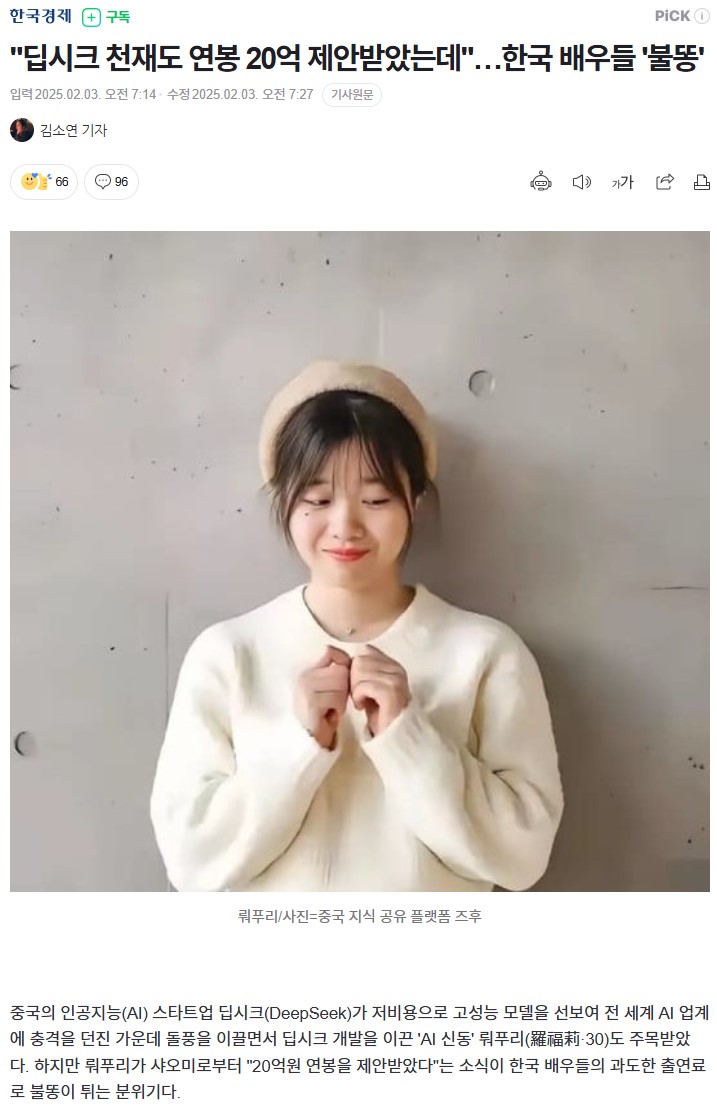Open AI summary bot icon

coord(541,181)
